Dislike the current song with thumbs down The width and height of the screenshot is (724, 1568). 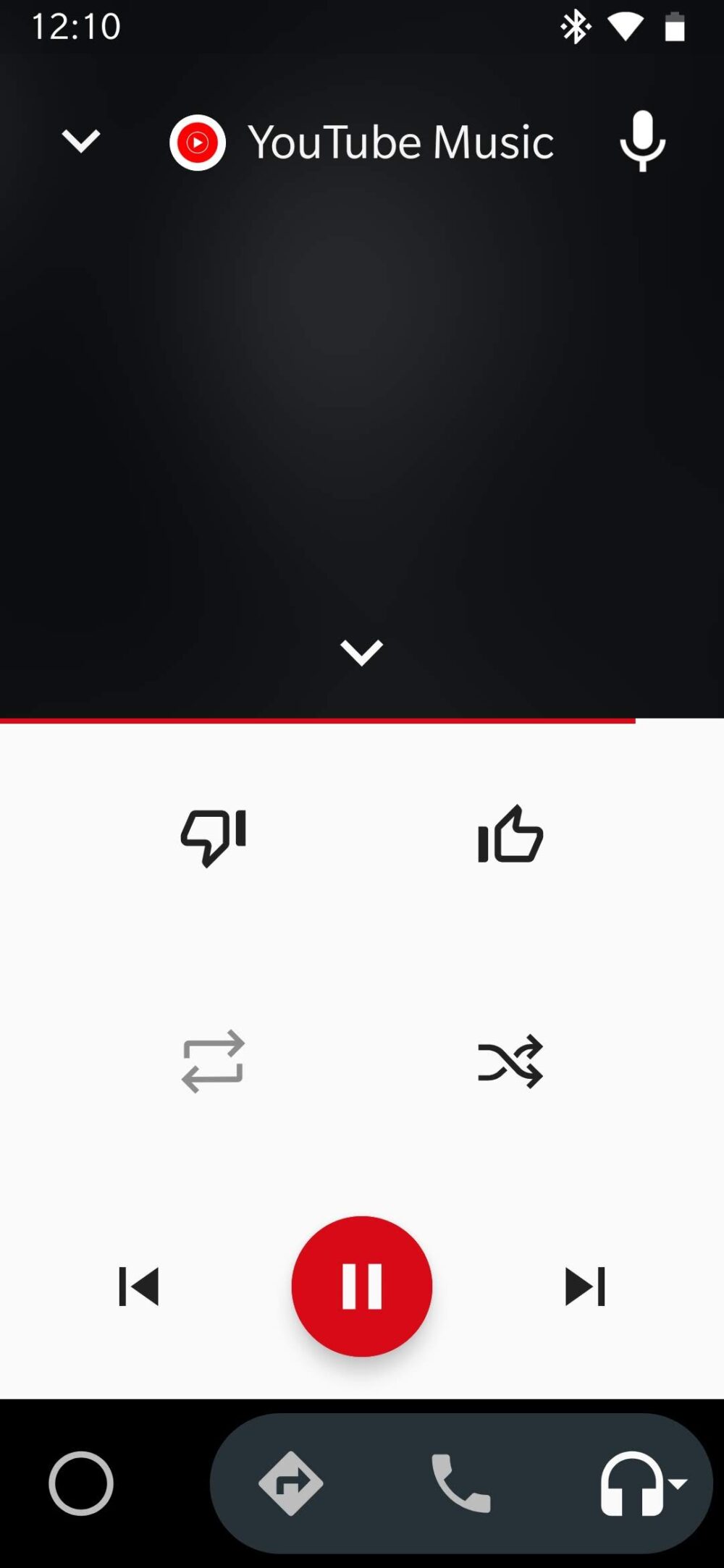(214, 837)
